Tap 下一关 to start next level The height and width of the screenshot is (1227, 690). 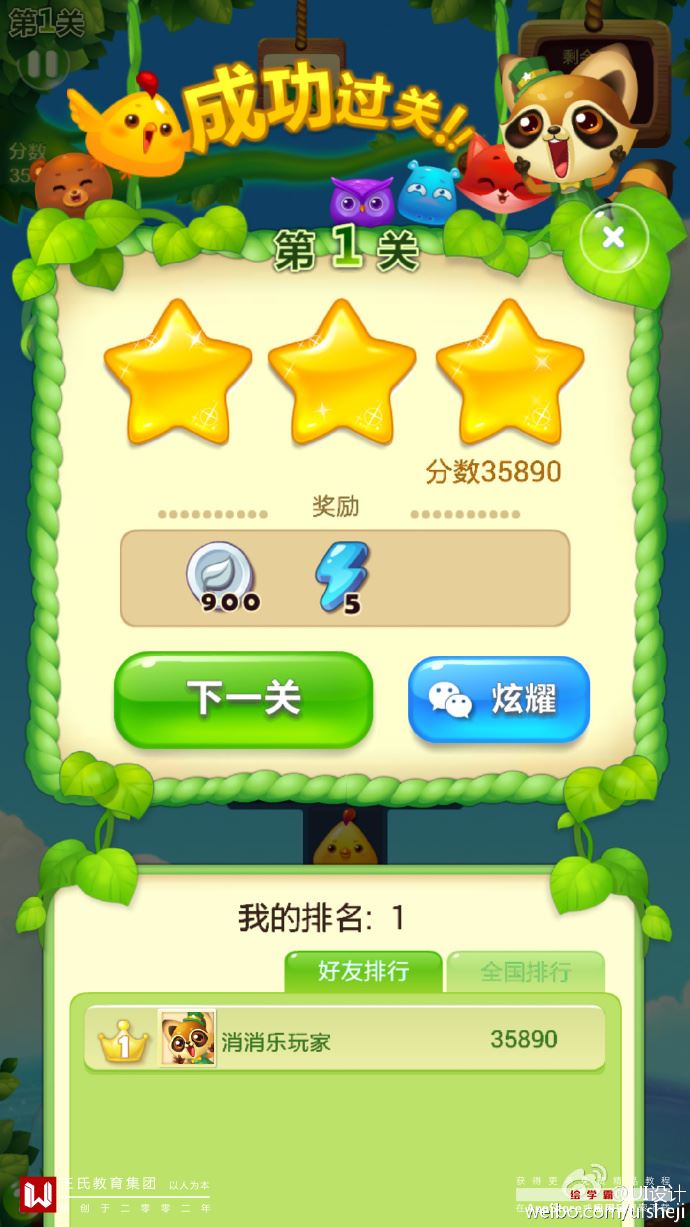243,699
